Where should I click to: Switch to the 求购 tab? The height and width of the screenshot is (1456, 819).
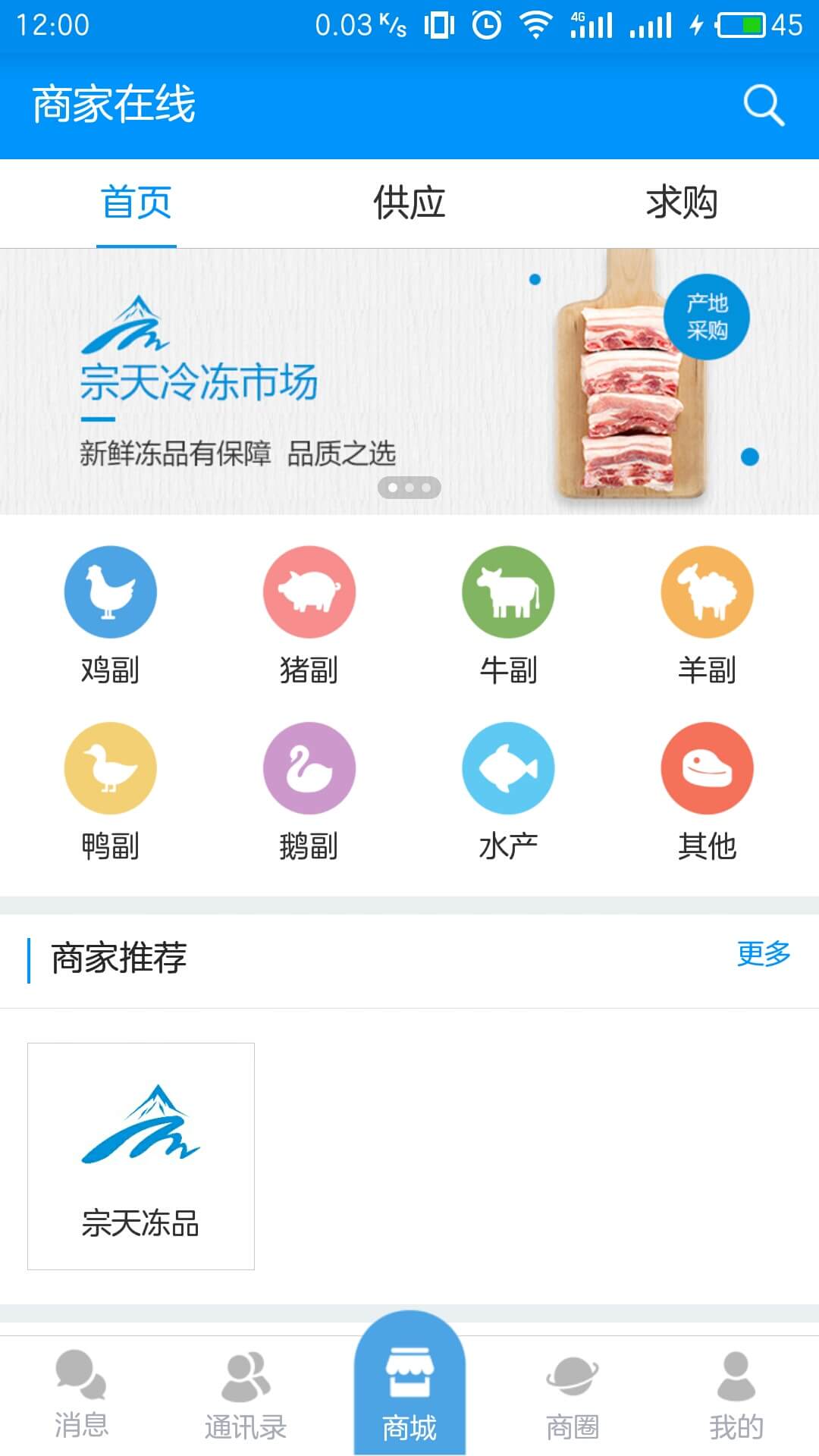coord(681,202)
